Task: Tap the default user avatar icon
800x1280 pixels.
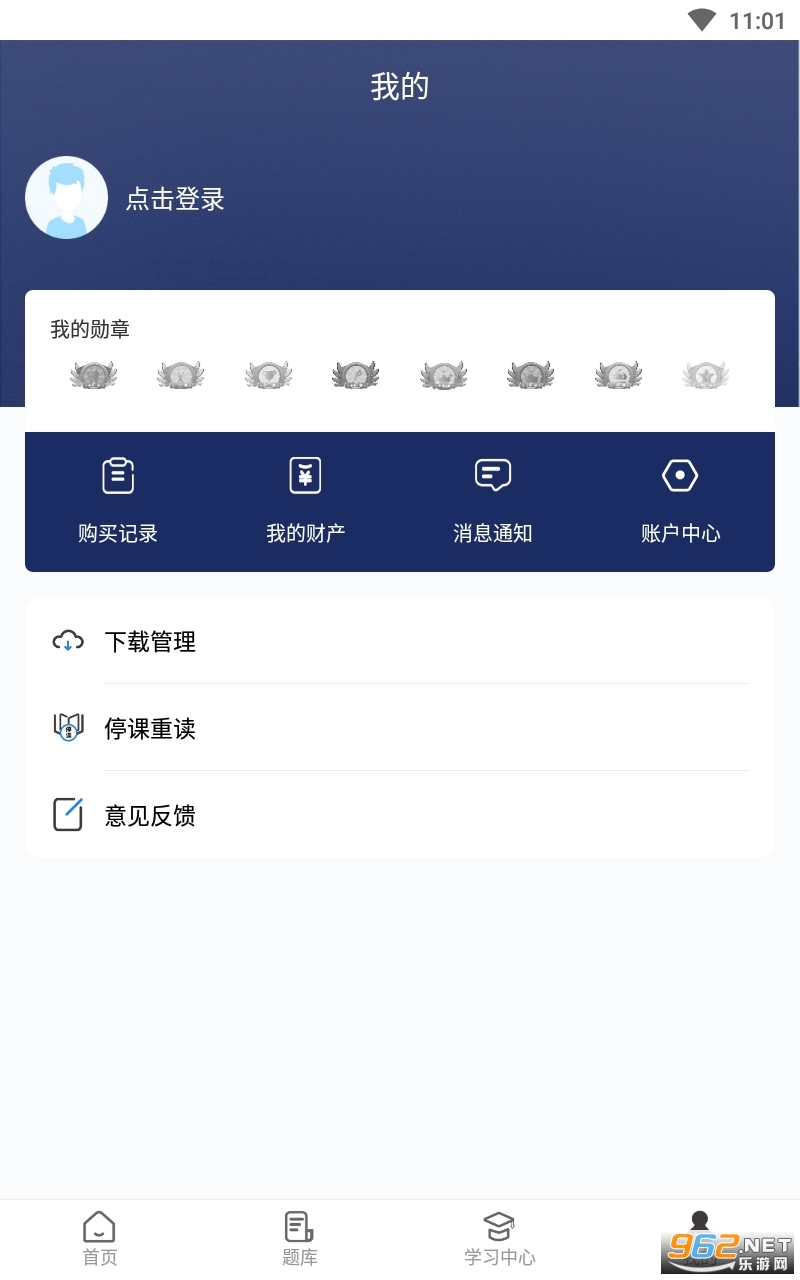Action: pyautogui.click(x=66, y=197)
